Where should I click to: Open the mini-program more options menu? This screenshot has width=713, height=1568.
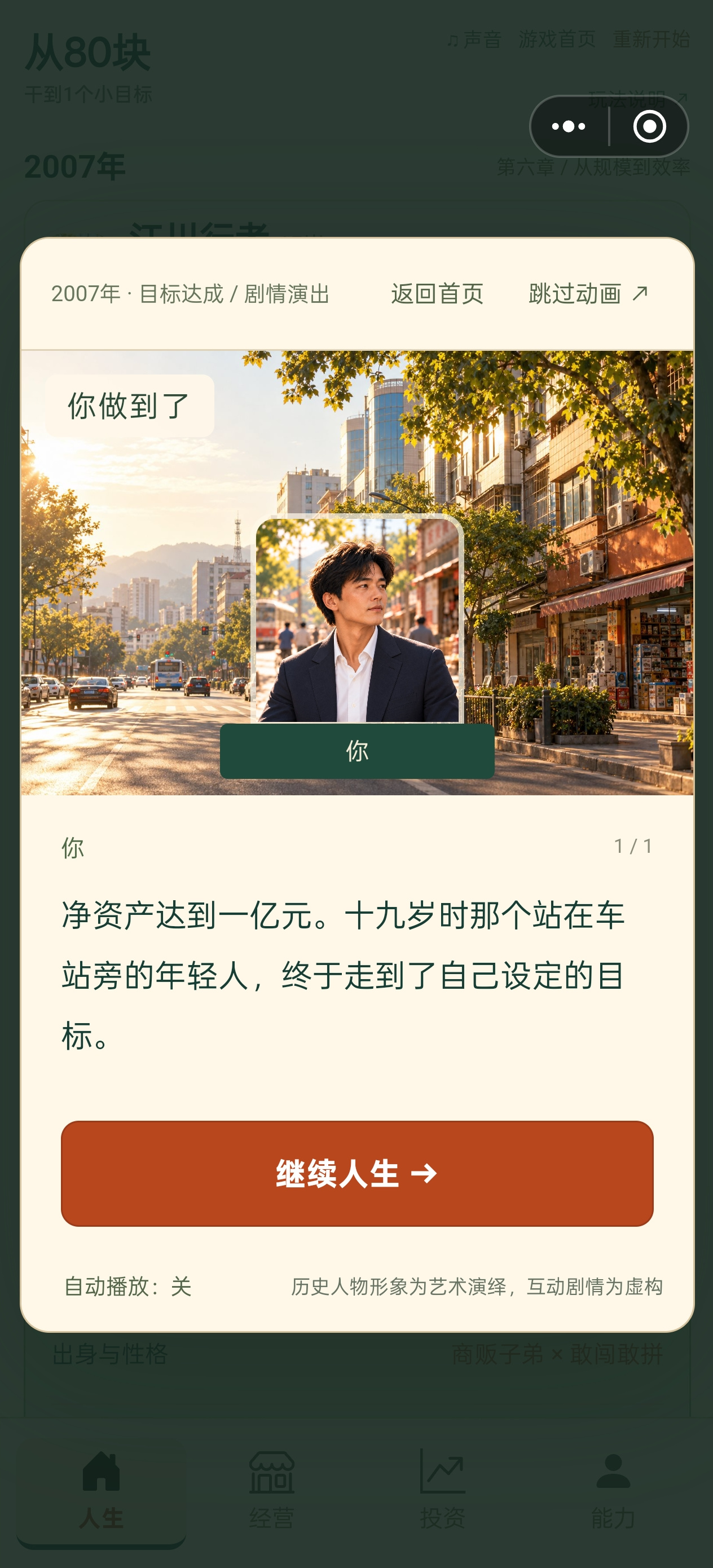coord(568,126)
